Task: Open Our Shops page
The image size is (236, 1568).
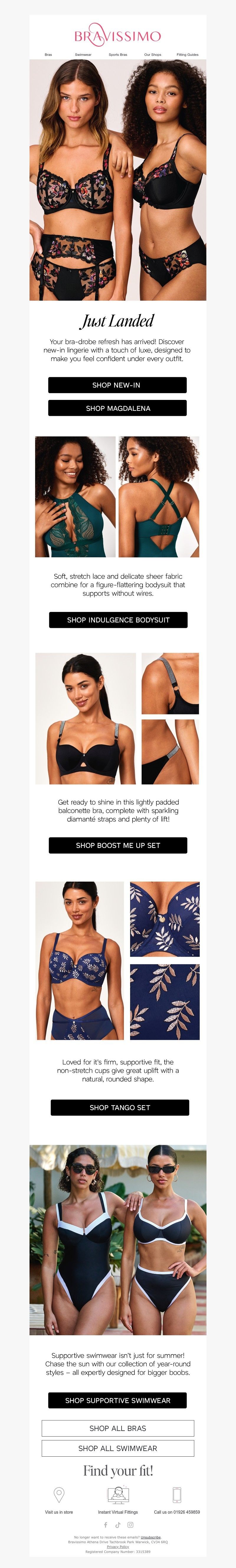Action: (153, 55)
